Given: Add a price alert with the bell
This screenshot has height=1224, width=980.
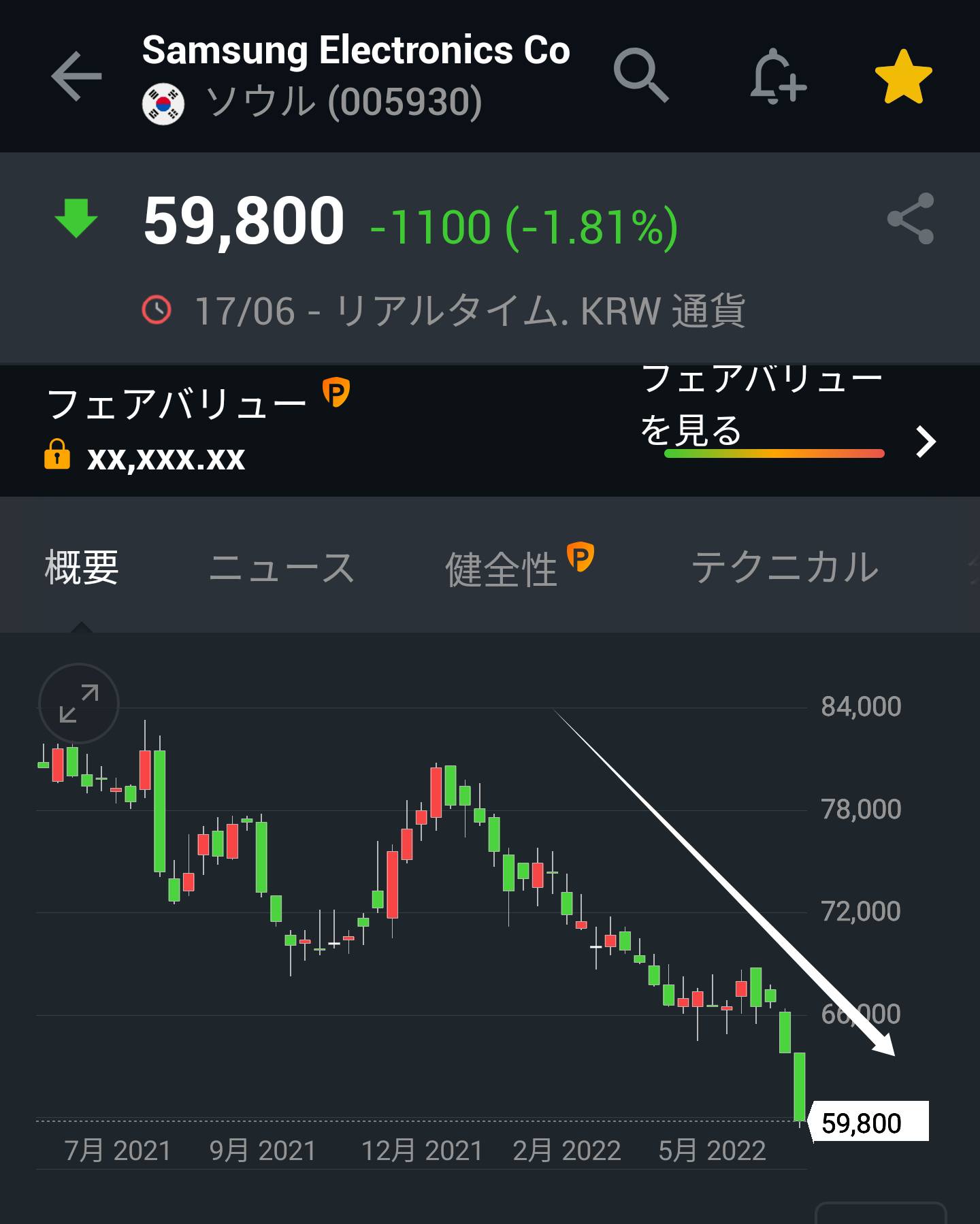Looking at the screenshot, I should coord(778,76).
